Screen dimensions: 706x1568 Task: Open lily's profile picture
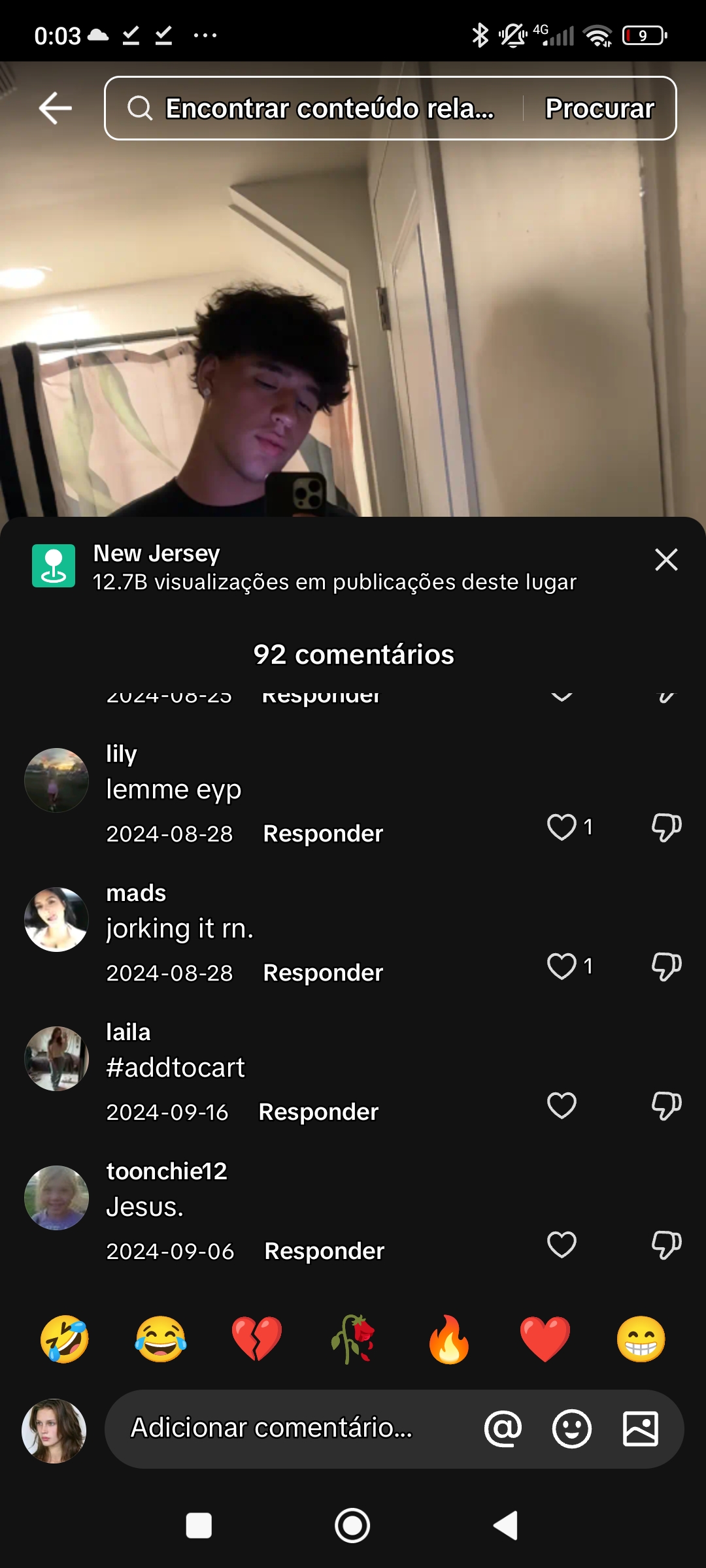pyautogui.click(x=56, y=780)
